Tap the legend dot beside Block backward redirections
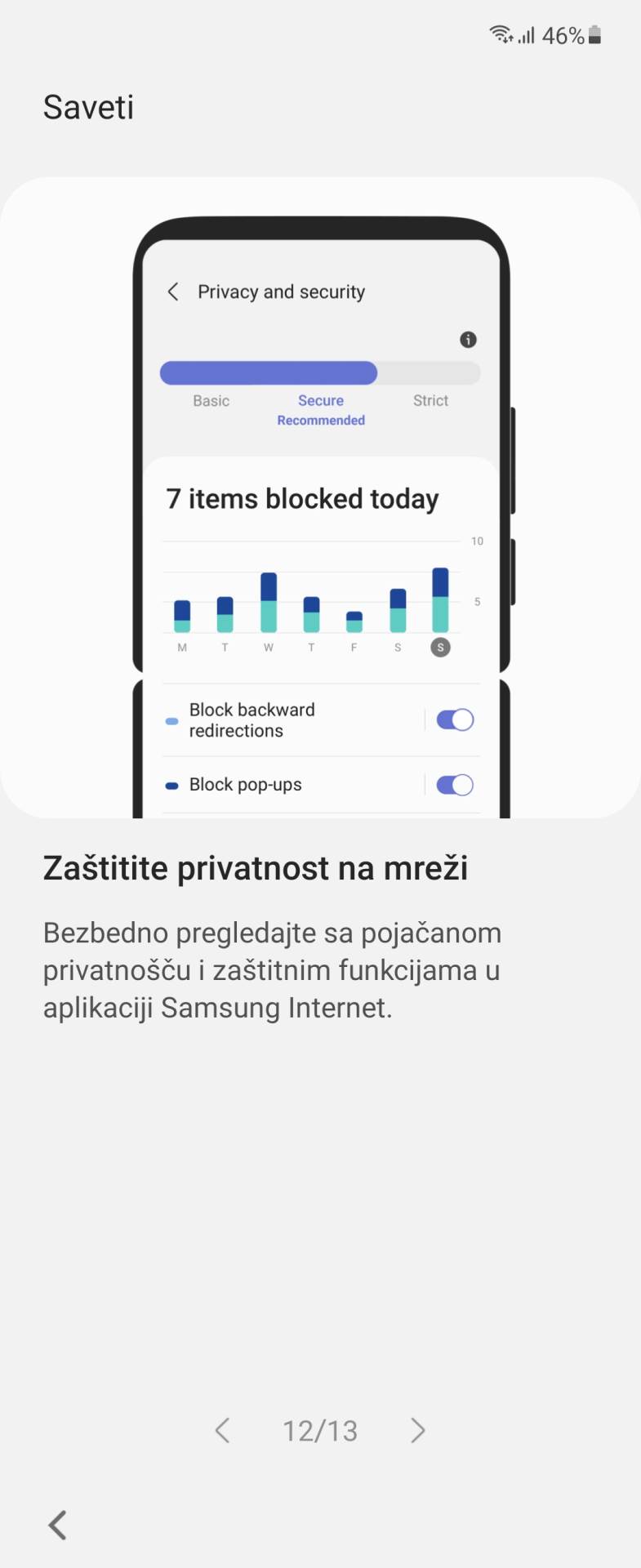641x1568 pixels. (171, 722)
